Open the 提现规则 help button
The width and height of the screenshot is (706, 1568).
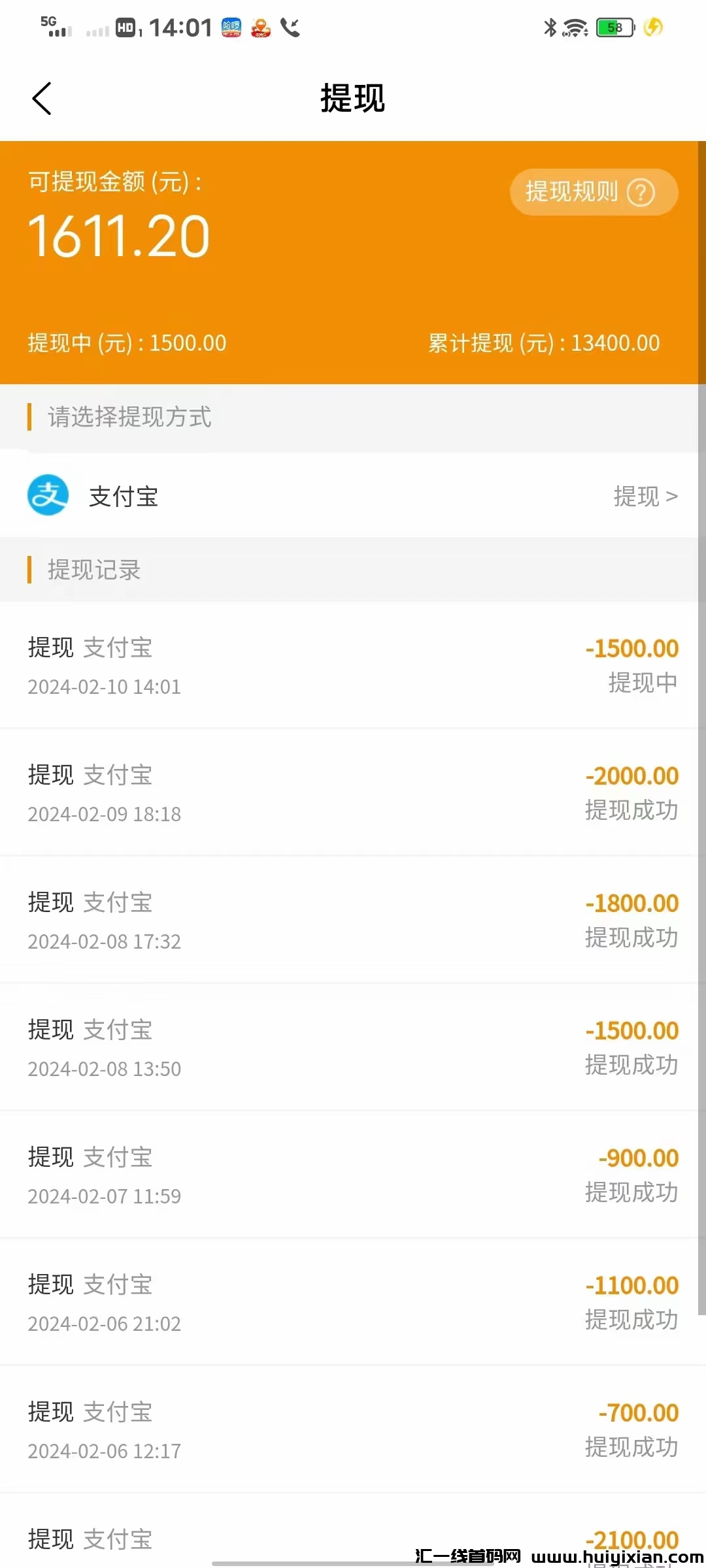pyautogui.click(x=592, y=192)
